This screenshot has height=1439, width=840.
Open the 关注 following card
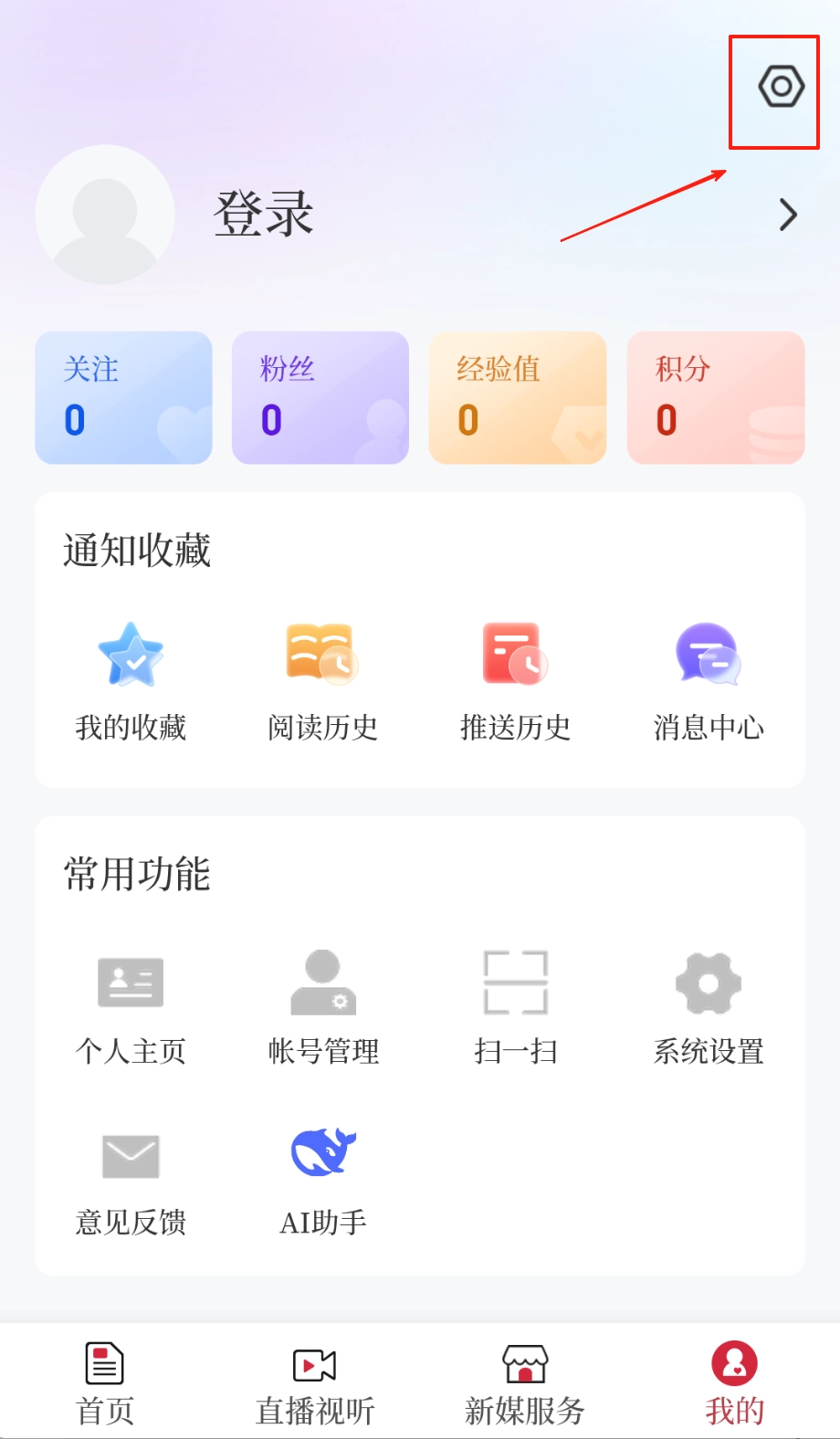tap(123, 398)
